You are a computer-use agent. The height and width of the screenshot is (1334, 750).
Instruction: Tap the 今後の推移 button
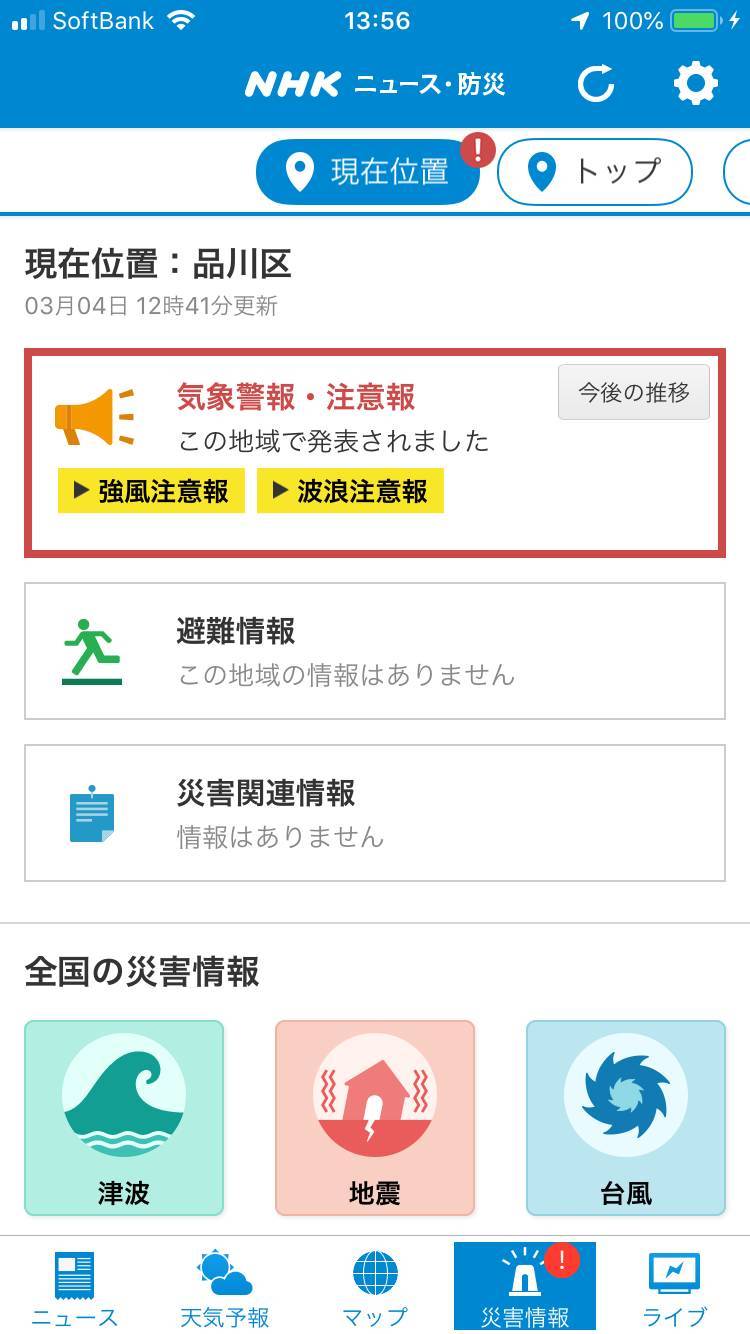point(633,392)
